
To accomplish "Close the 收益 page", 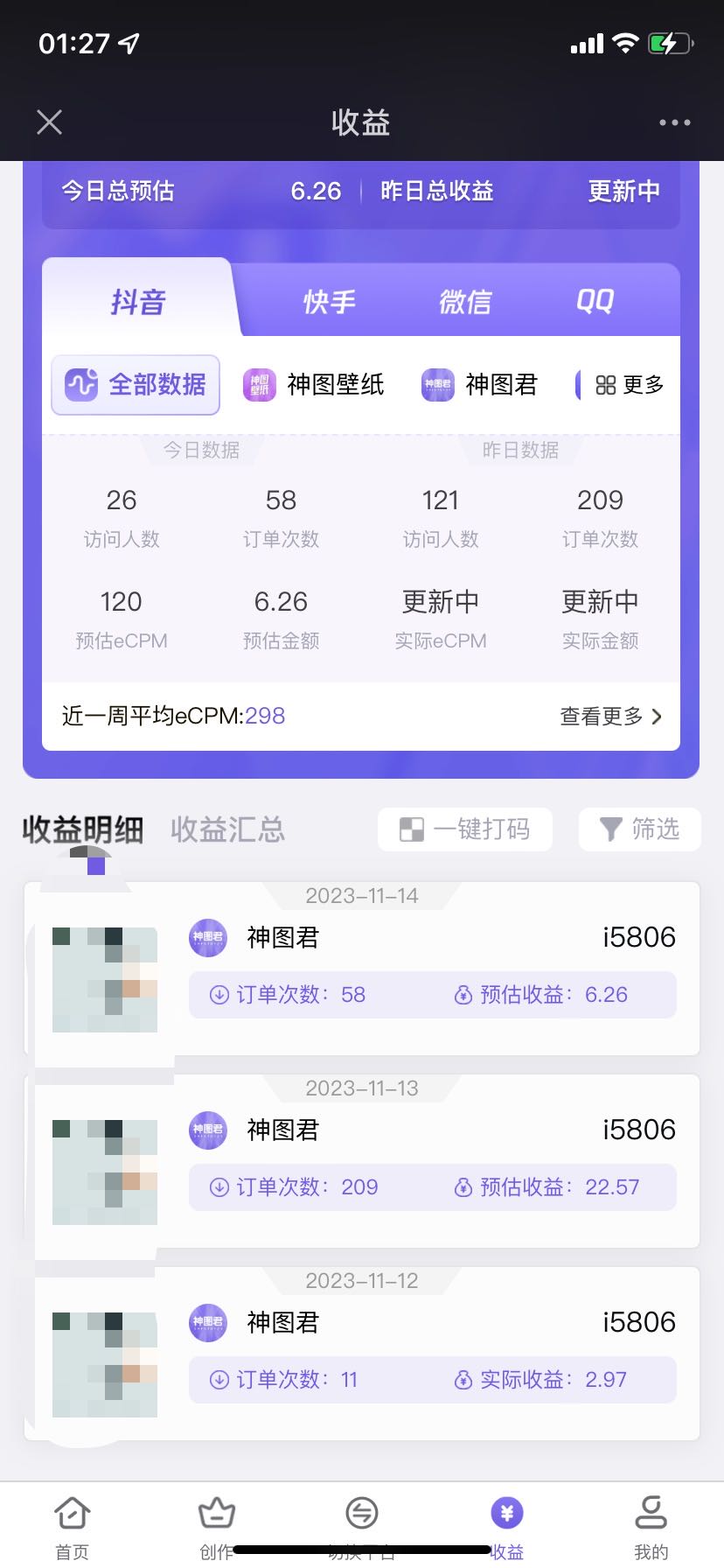I will 50,122.
